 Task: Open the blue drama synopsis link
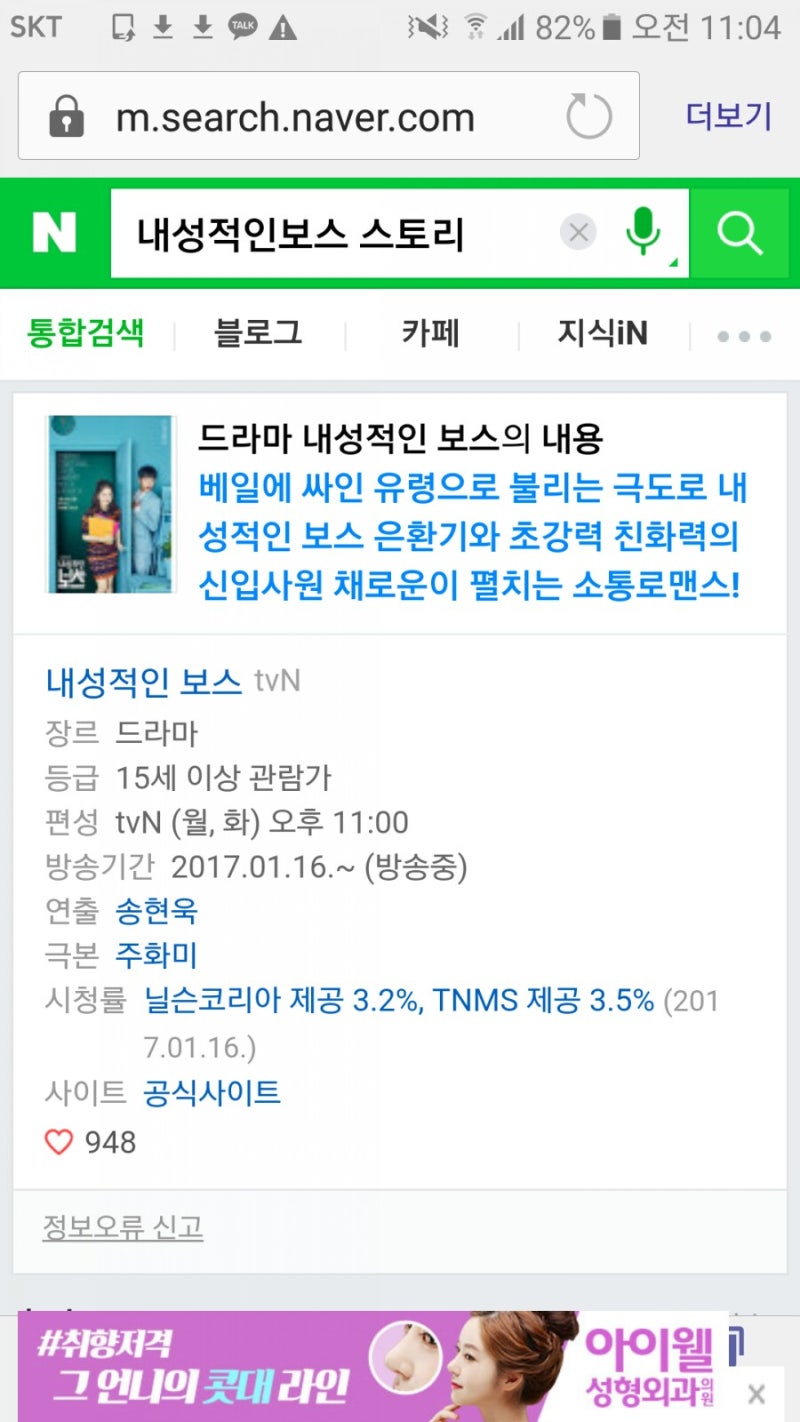pos(470,537)
